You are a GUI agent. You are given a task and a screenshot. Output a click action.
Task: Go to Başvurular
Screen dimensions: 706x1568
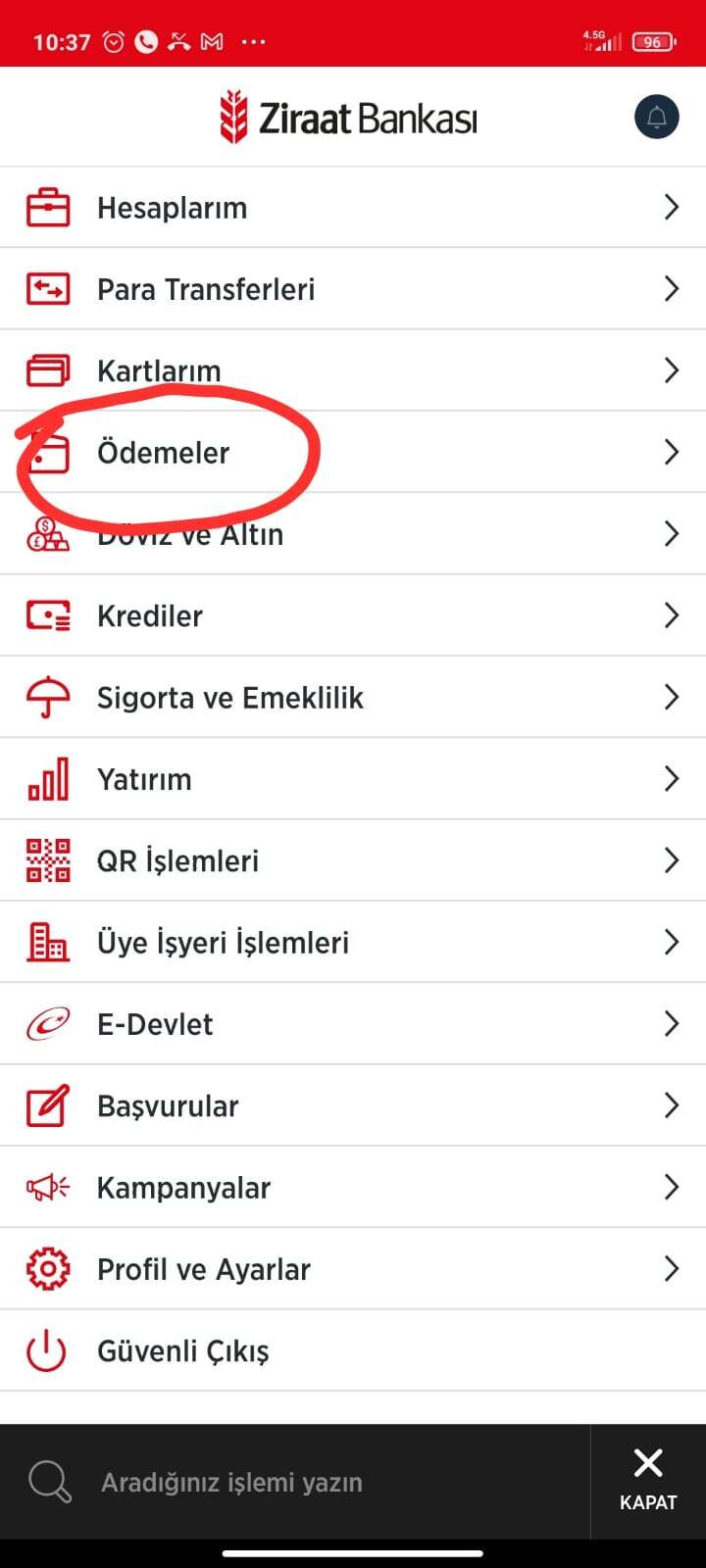[x=353, y=1105]
